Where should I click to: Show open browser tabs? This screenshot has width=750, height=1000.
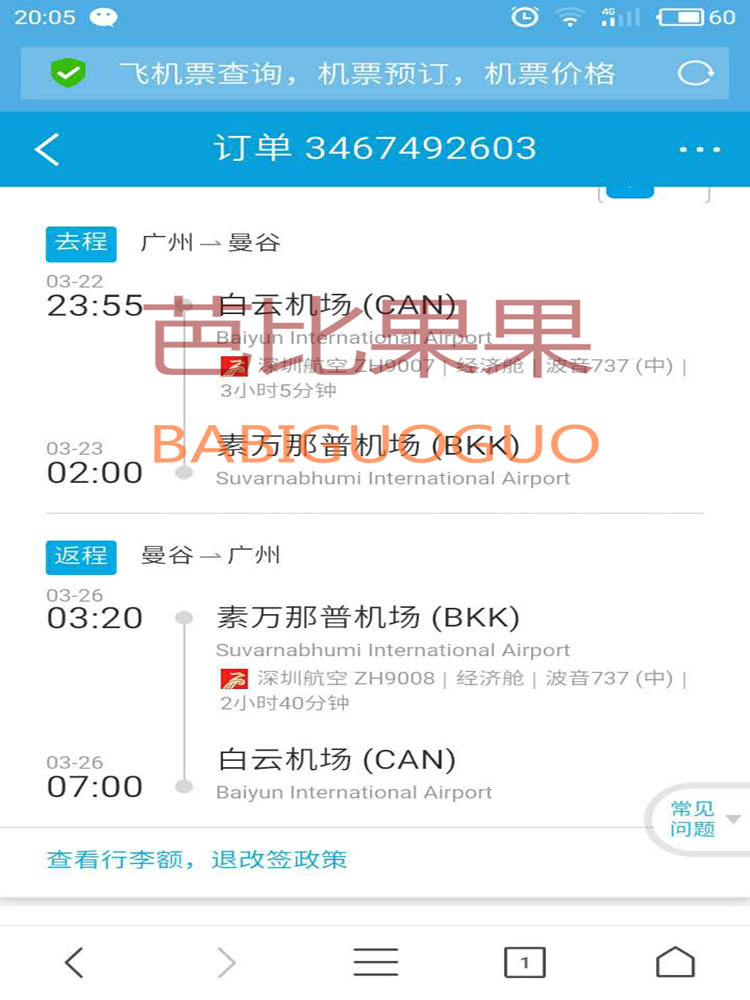pos(525,962)
